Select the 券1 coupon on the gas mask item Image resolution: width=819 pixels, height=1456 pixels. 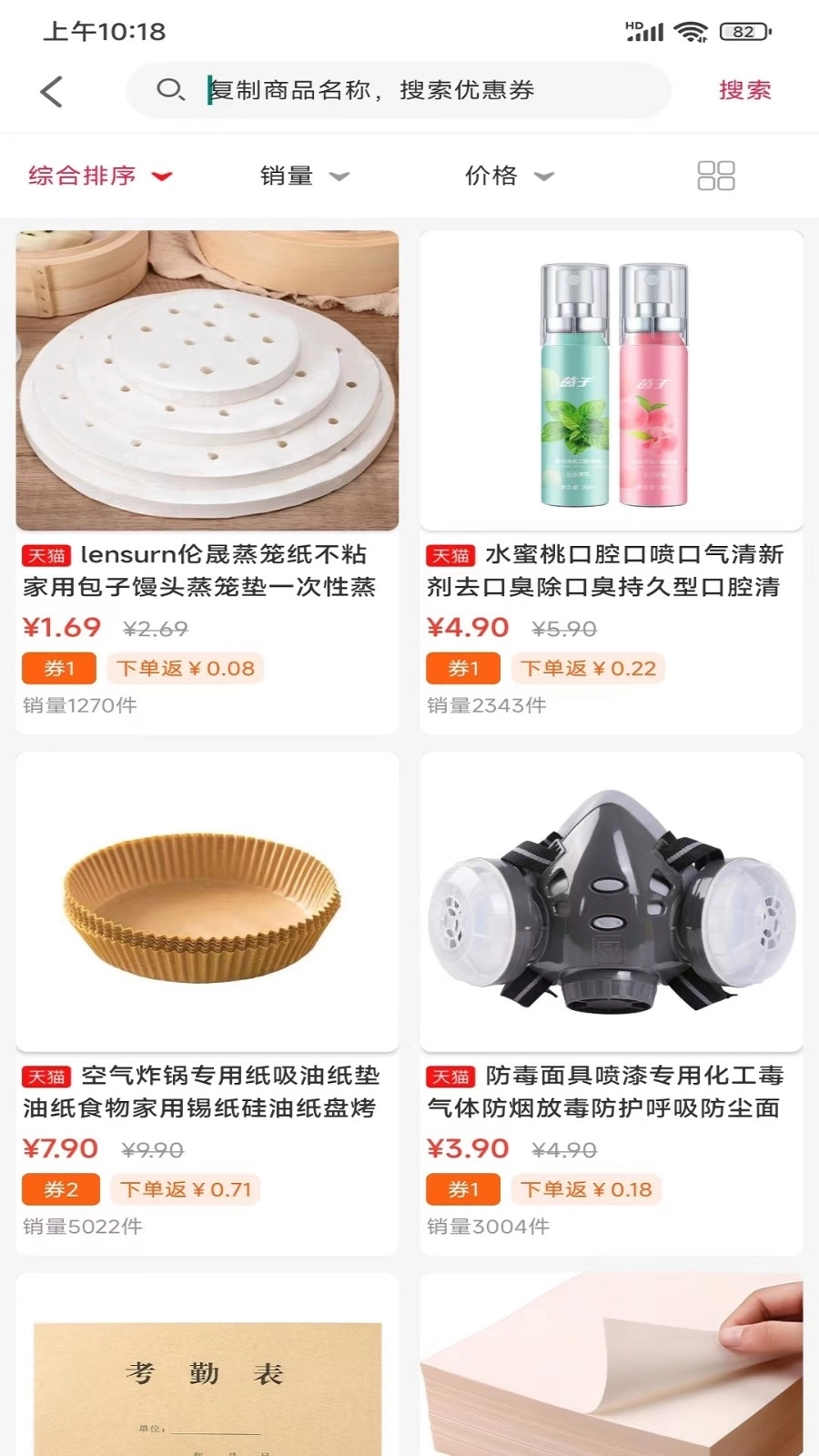(461, 1188)
